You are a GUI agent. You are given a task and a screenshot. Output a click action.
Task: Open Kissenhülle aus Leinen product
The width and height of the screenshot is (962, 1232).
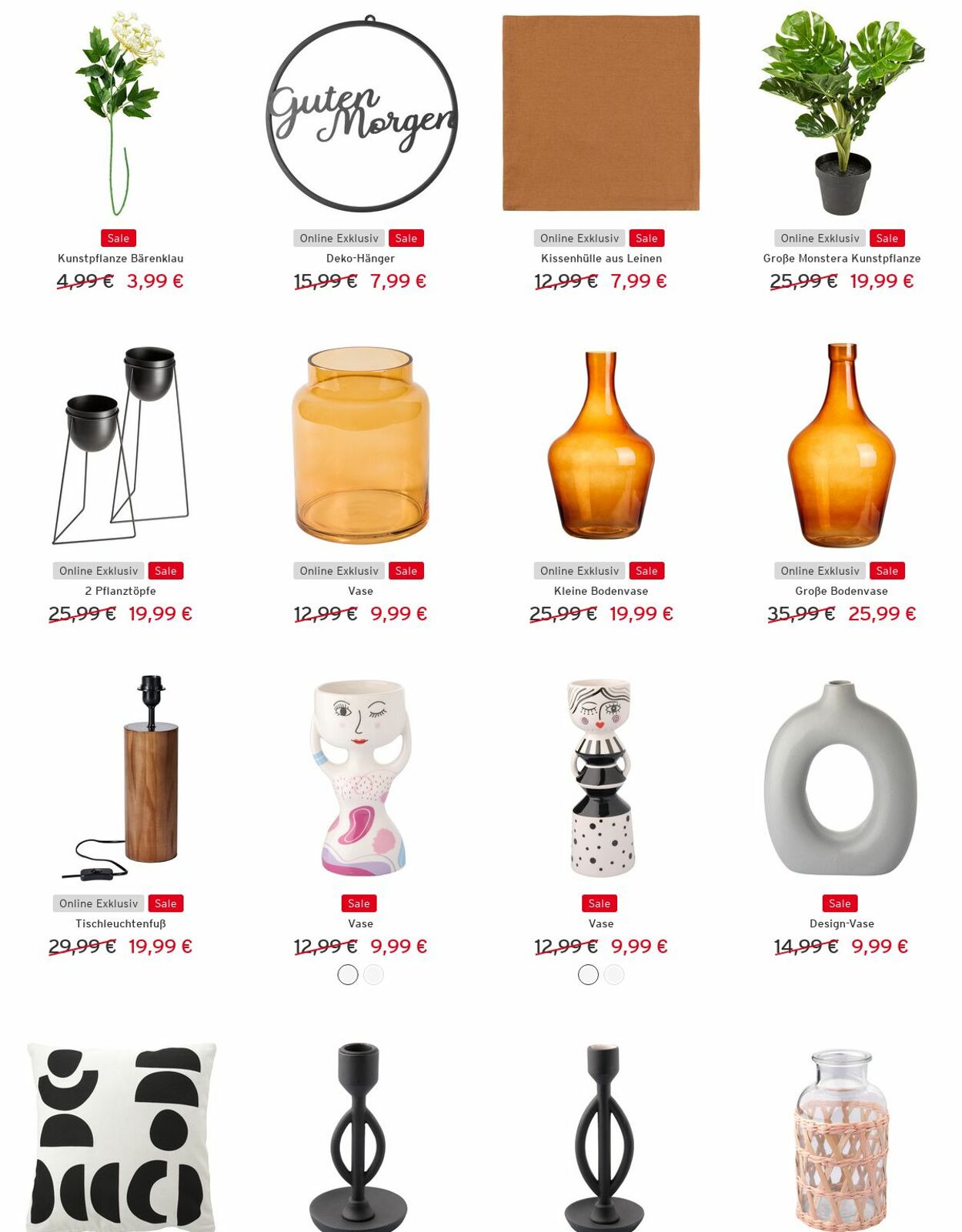[x=601, y=114]
